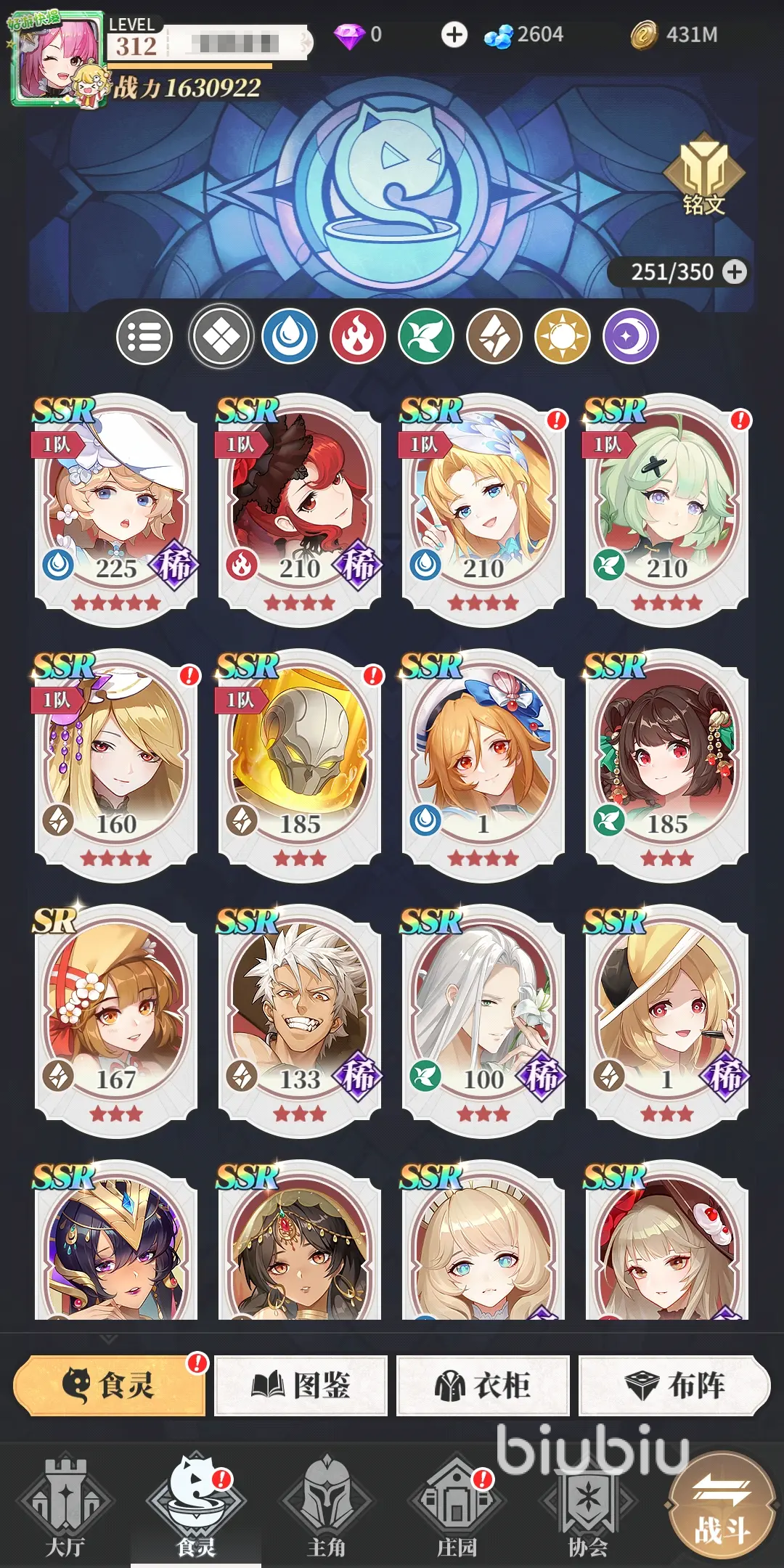Open the 铭文 inscription menu
The height and width of the screenshot is (1568, 784).
click(703, 176)
